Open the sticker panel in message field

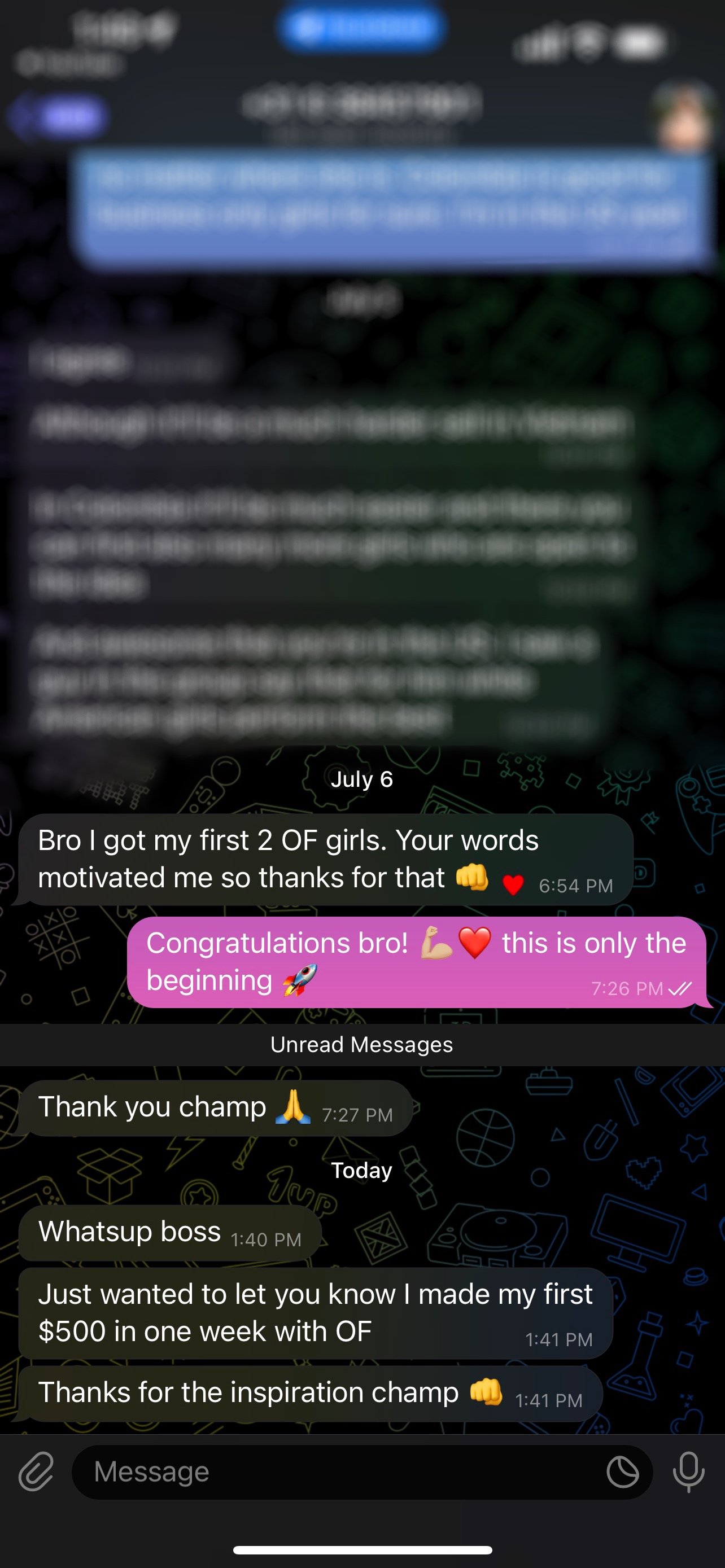coord(622,1472)
